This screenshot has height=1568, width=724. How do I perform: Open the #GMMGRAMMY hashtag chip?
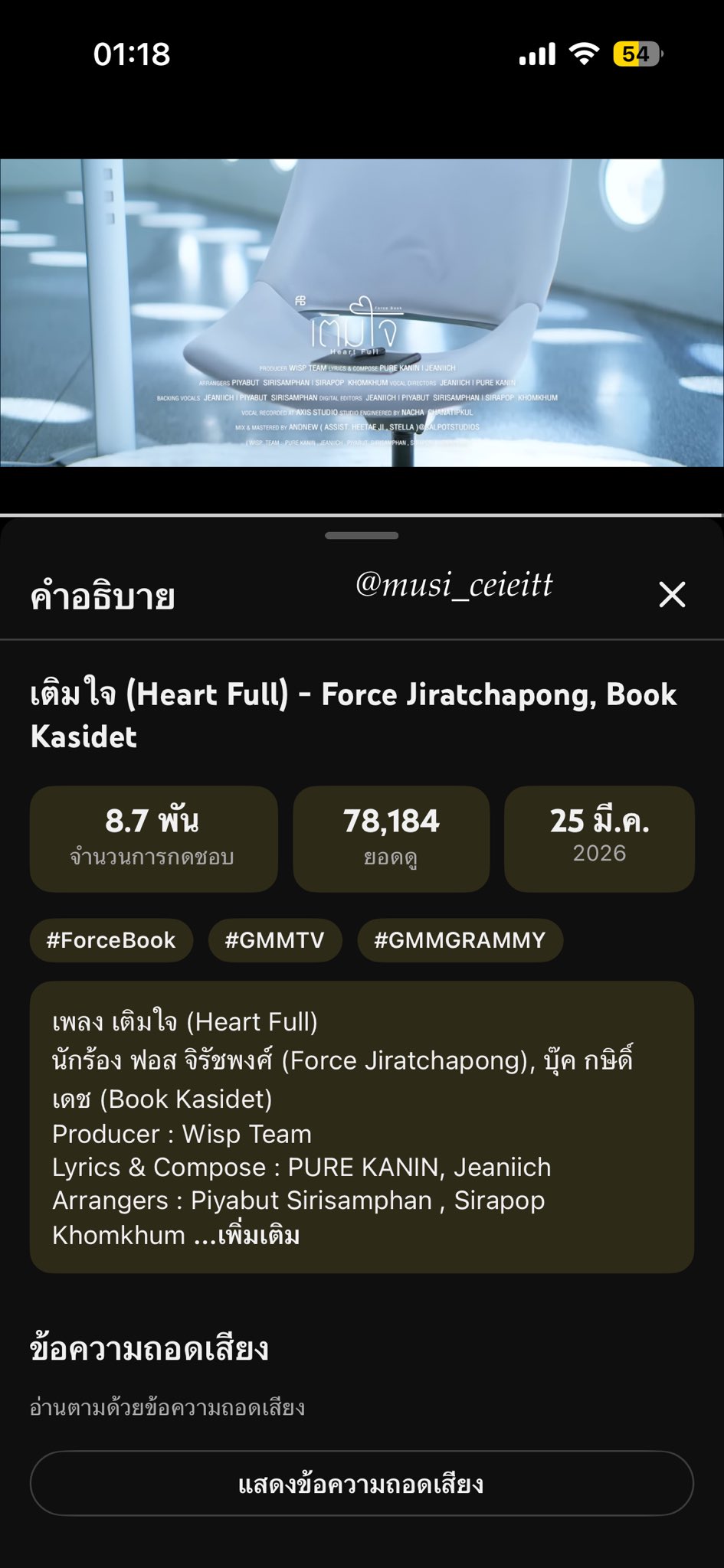click(x=460, y=940)
